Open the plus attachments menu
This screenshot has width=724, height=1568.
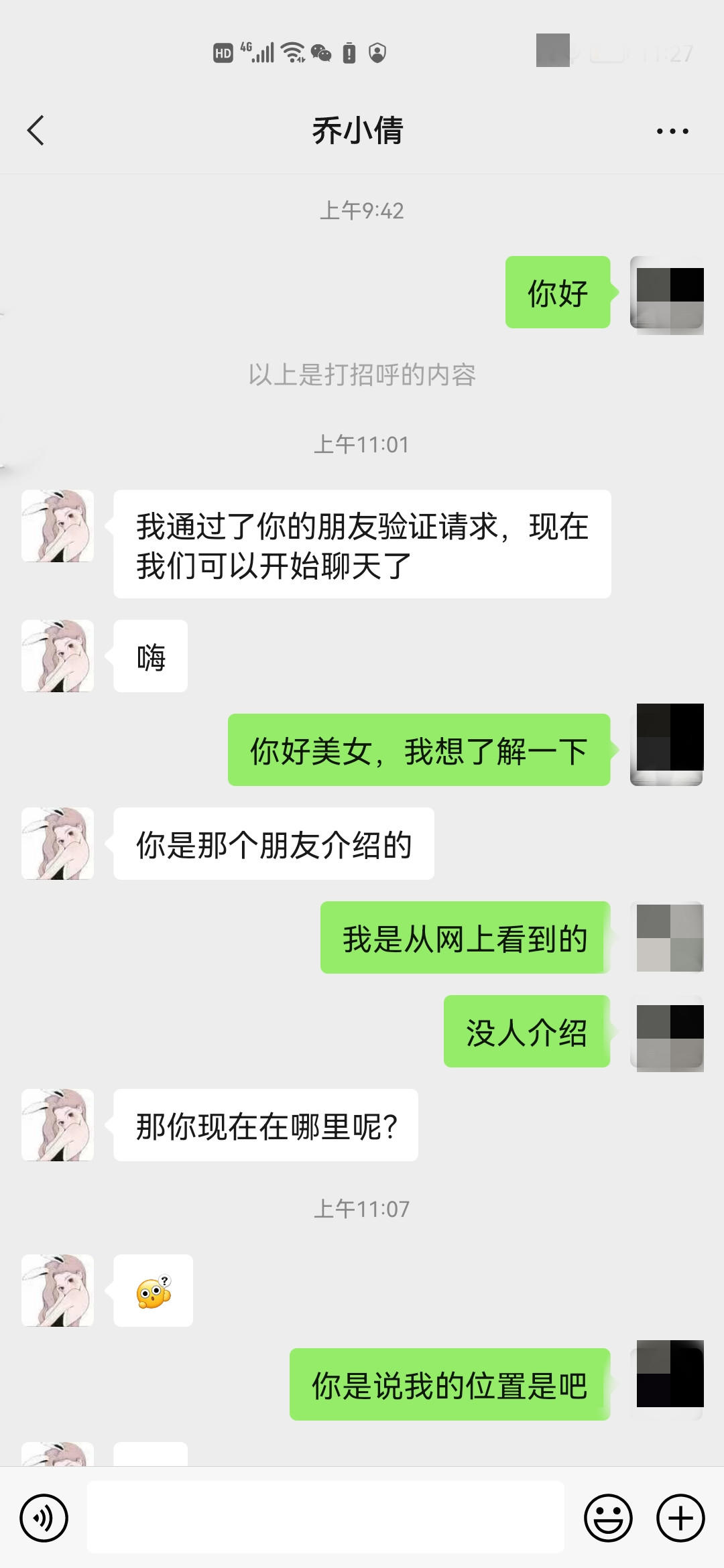click(680, 1518)
